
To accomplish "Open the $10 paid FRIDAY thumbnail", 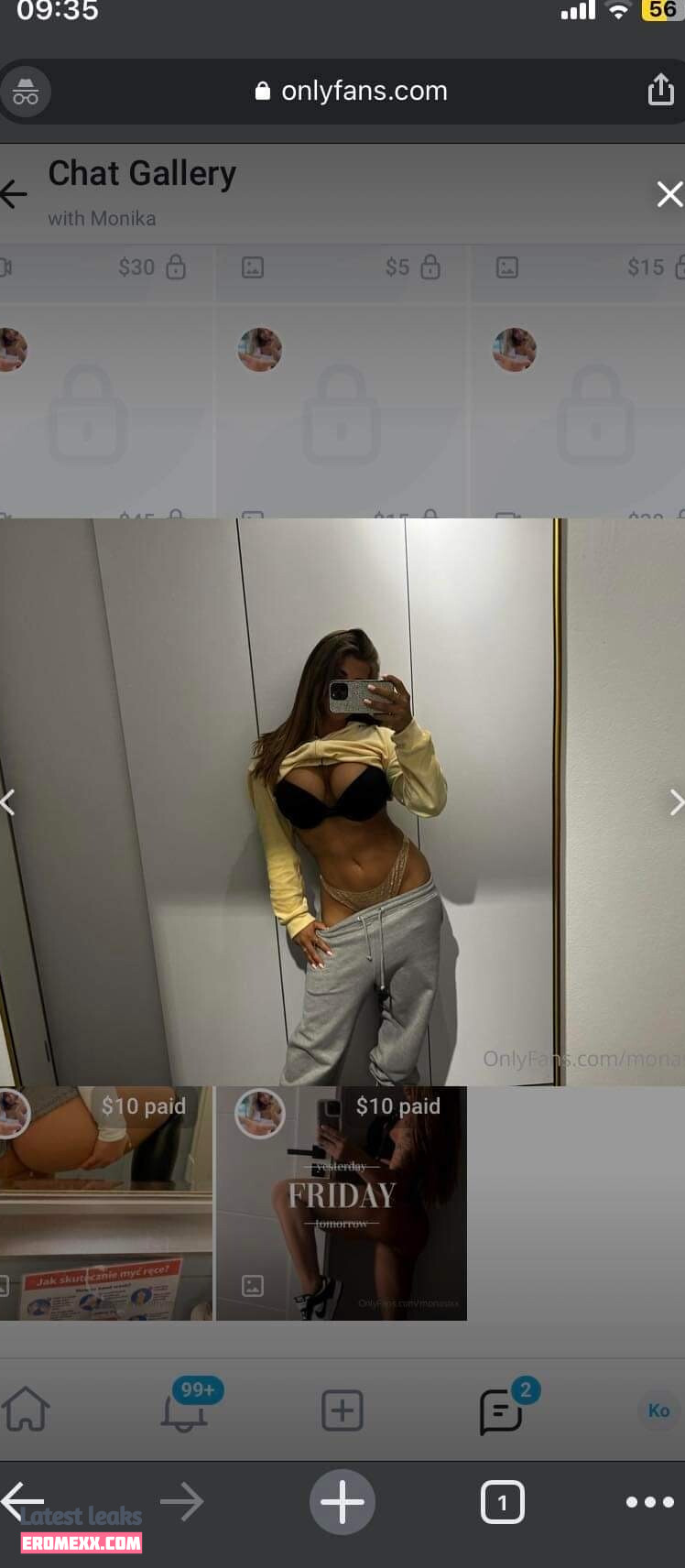I will tap(342, 1203).
